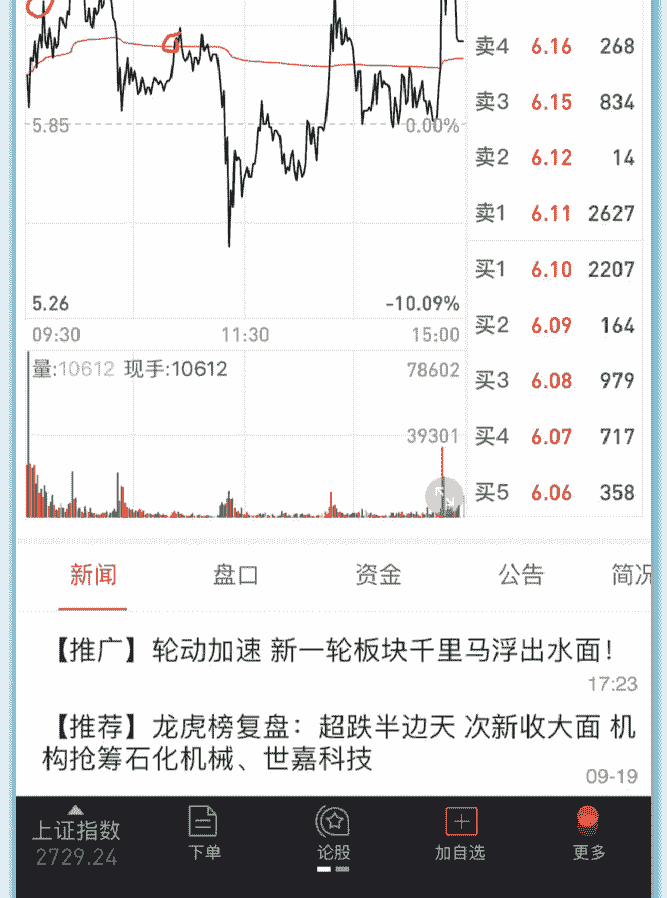Viewport: 667px width, 898px height.
Task: Expand the intraday chart to full screen
Action: click(444, 497)
